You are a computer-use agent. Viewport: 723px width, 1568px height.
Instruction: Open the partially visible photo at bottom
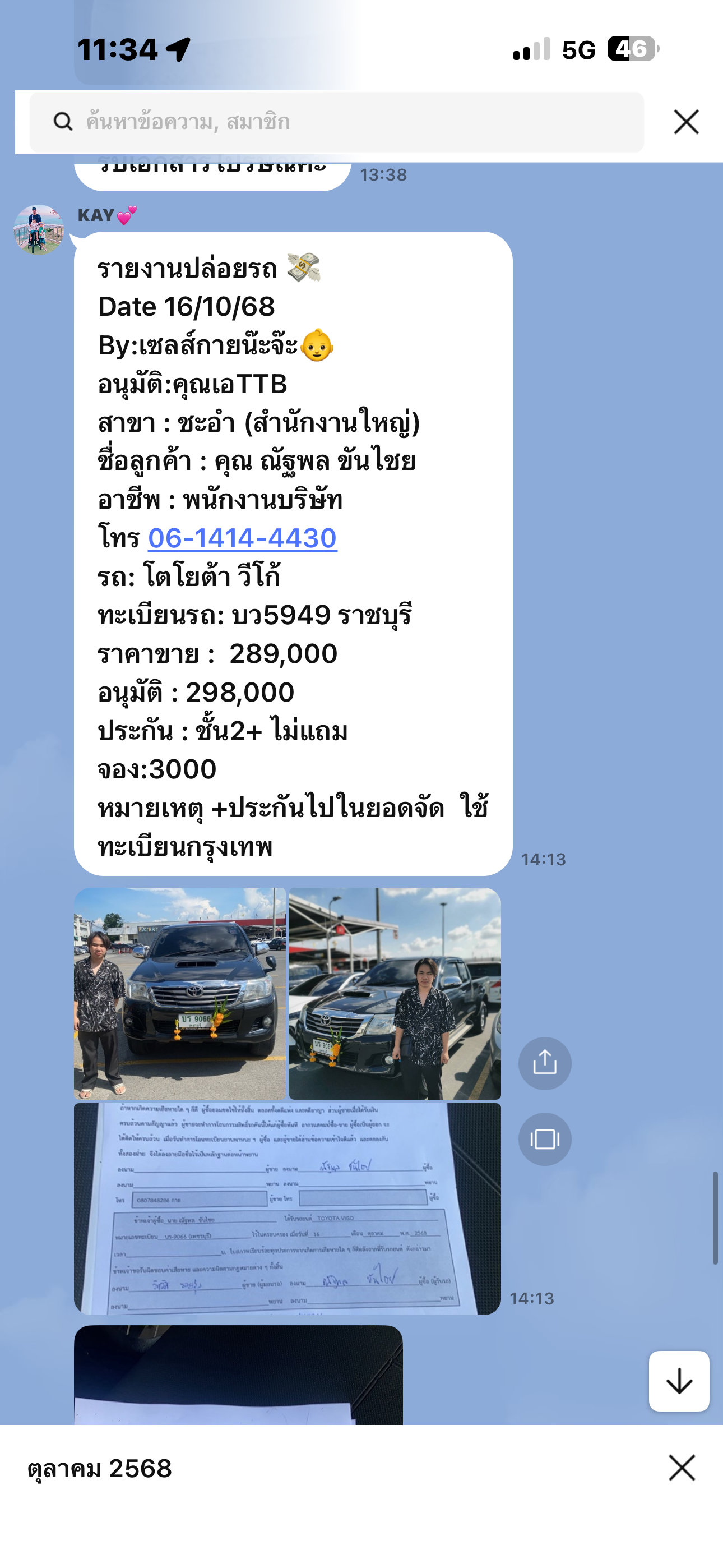pyautogui.click(x=238, y=1375)
